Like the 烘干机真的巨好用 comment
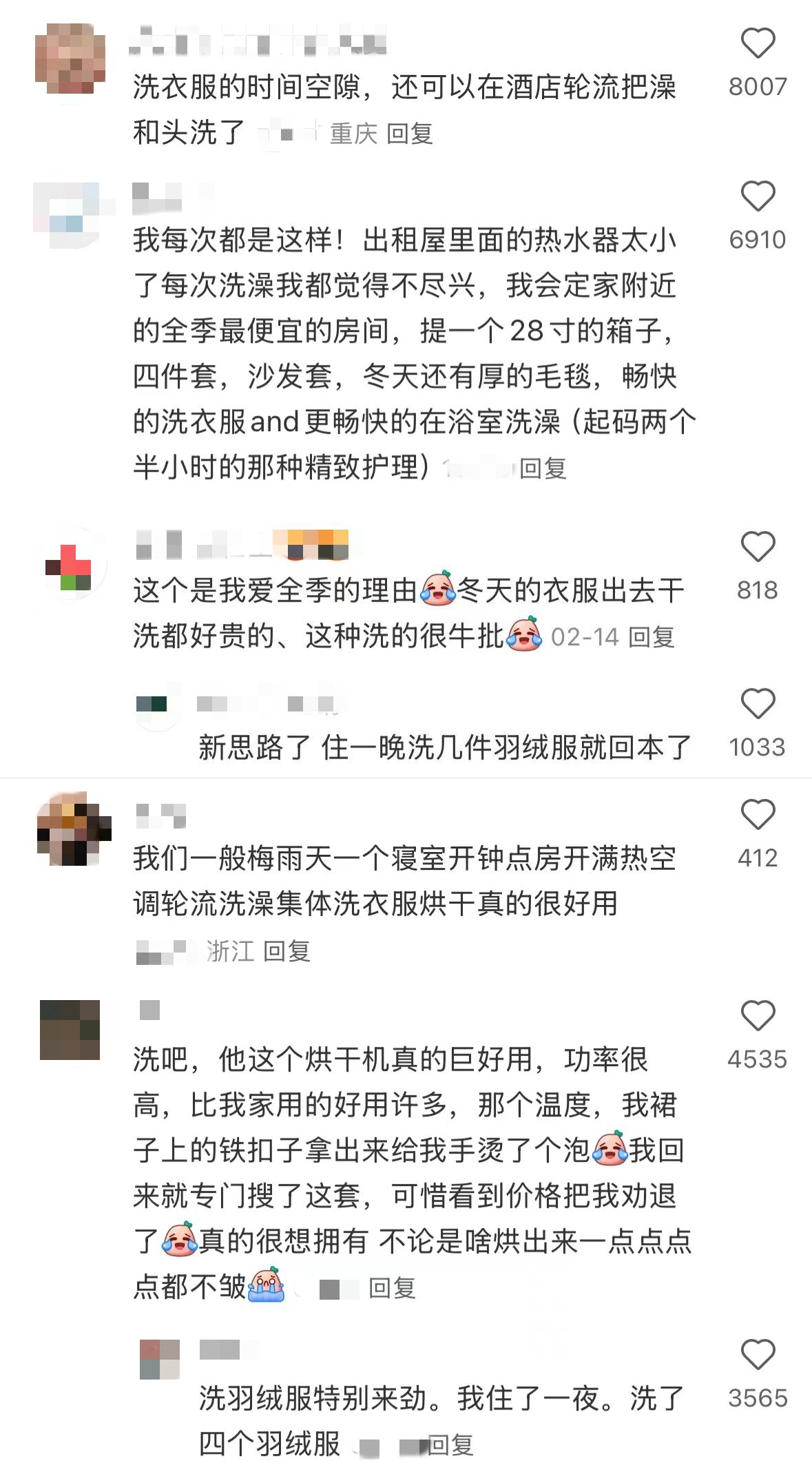812x1476 pixels. point(758,1016)
